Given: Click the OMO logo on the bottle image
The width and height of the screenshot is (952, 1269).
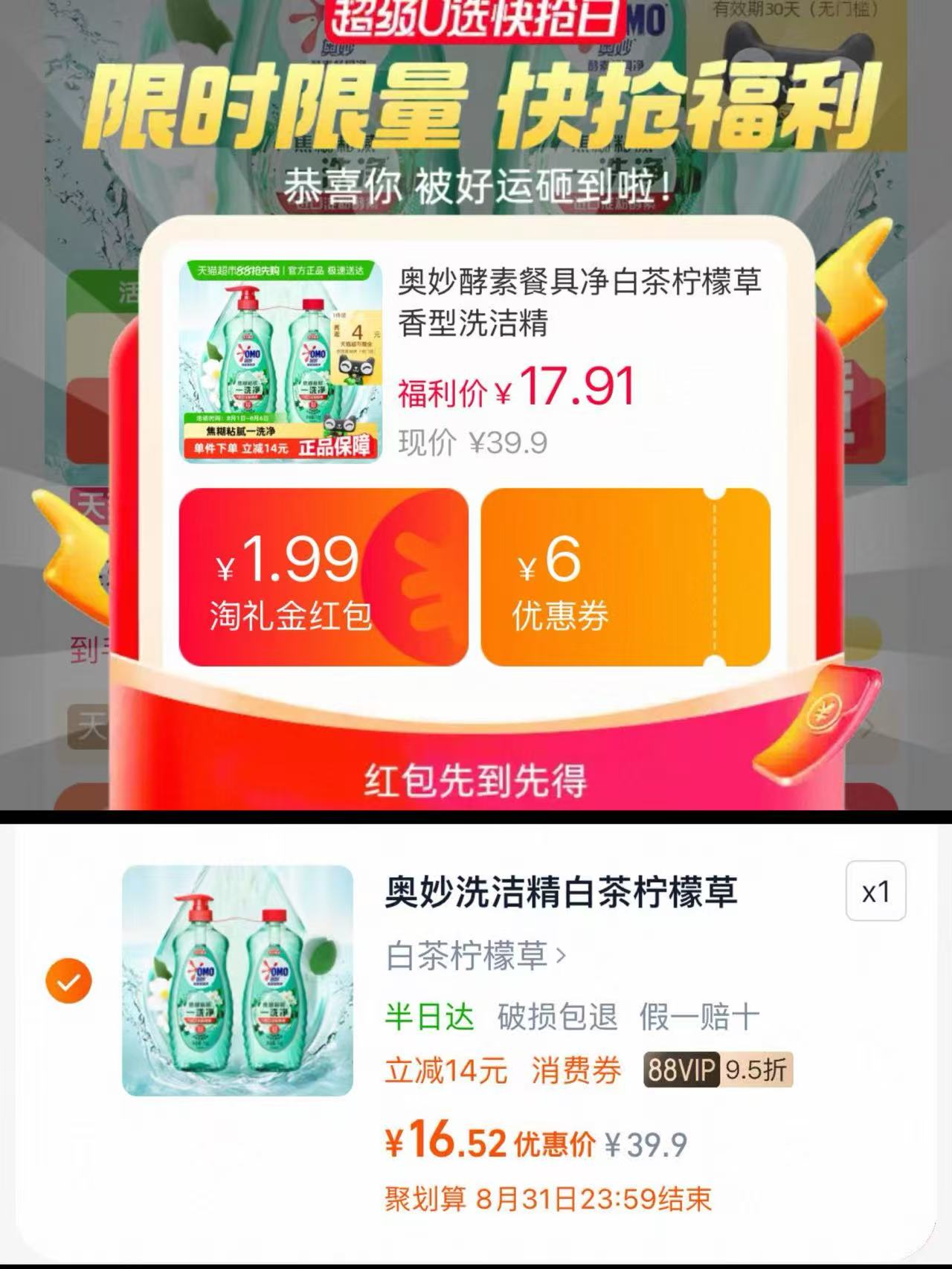Looking at the screenshot, I should [x=250, y=355].
